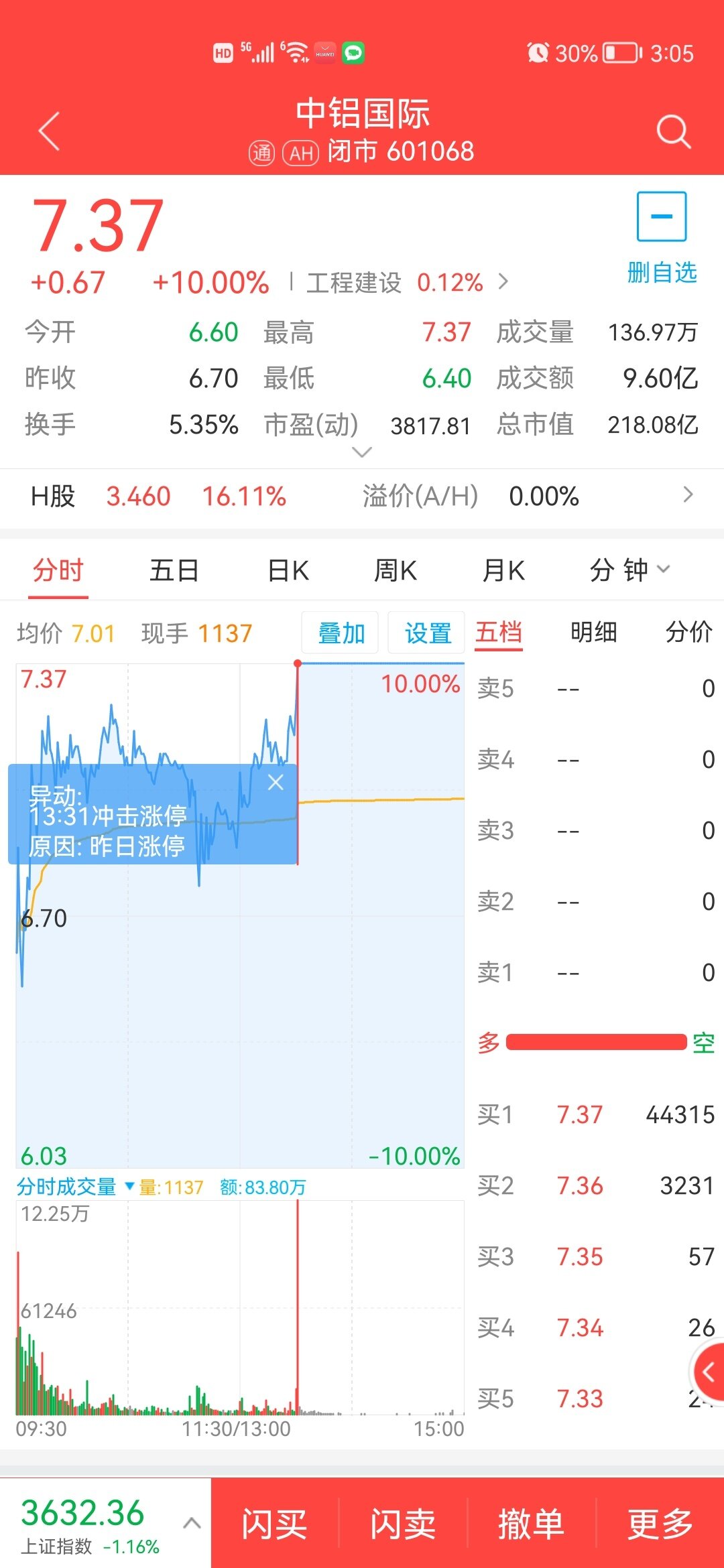Screen dimensions: 724x1568
Task: Open 撤单 to cancel orders
Action: click(531, 1524)
